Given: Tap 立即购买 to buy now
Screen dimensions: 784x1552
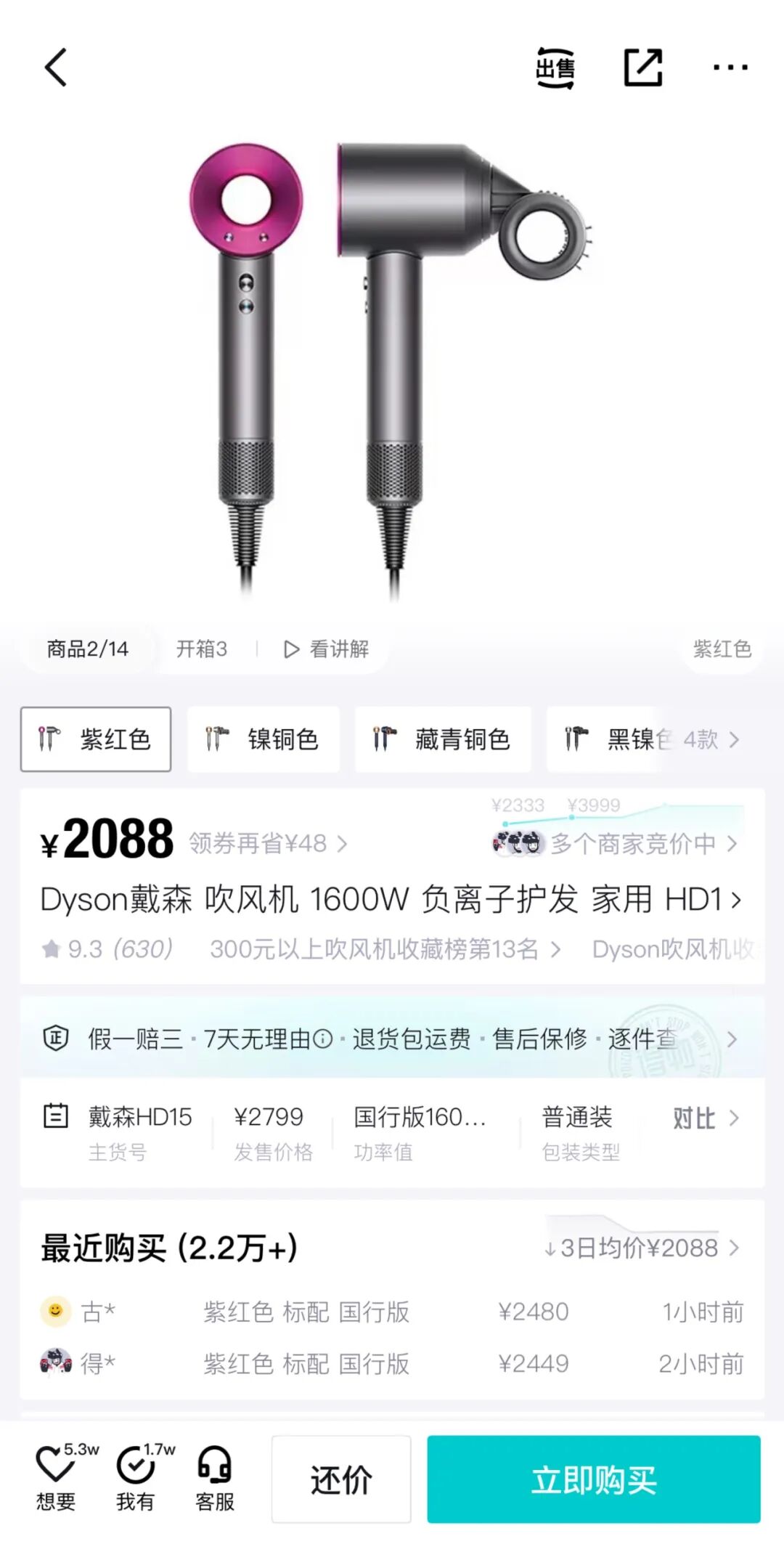Looking at the screenshot, I should [593, 1479].
